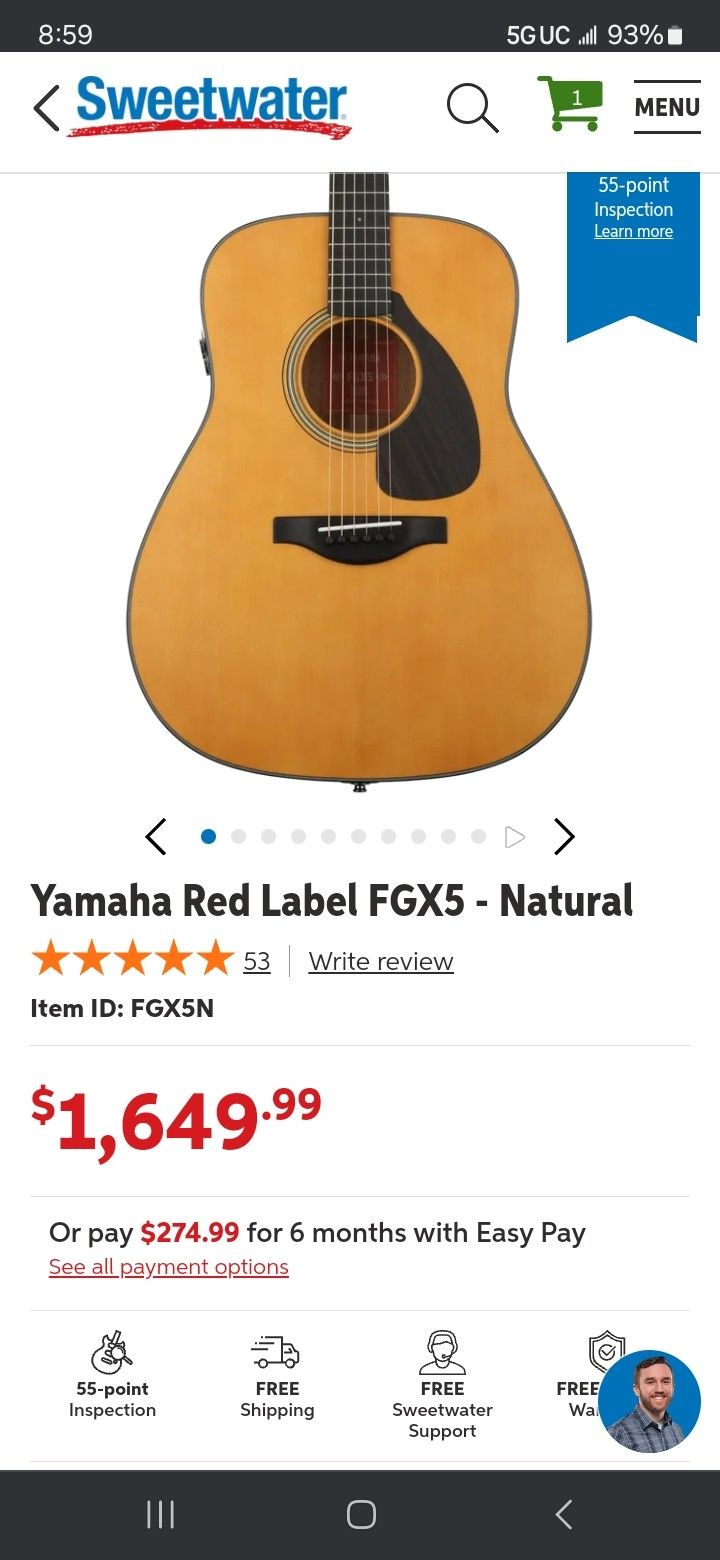
Task: Go back using the header arrow
Action: click(46, 108)
